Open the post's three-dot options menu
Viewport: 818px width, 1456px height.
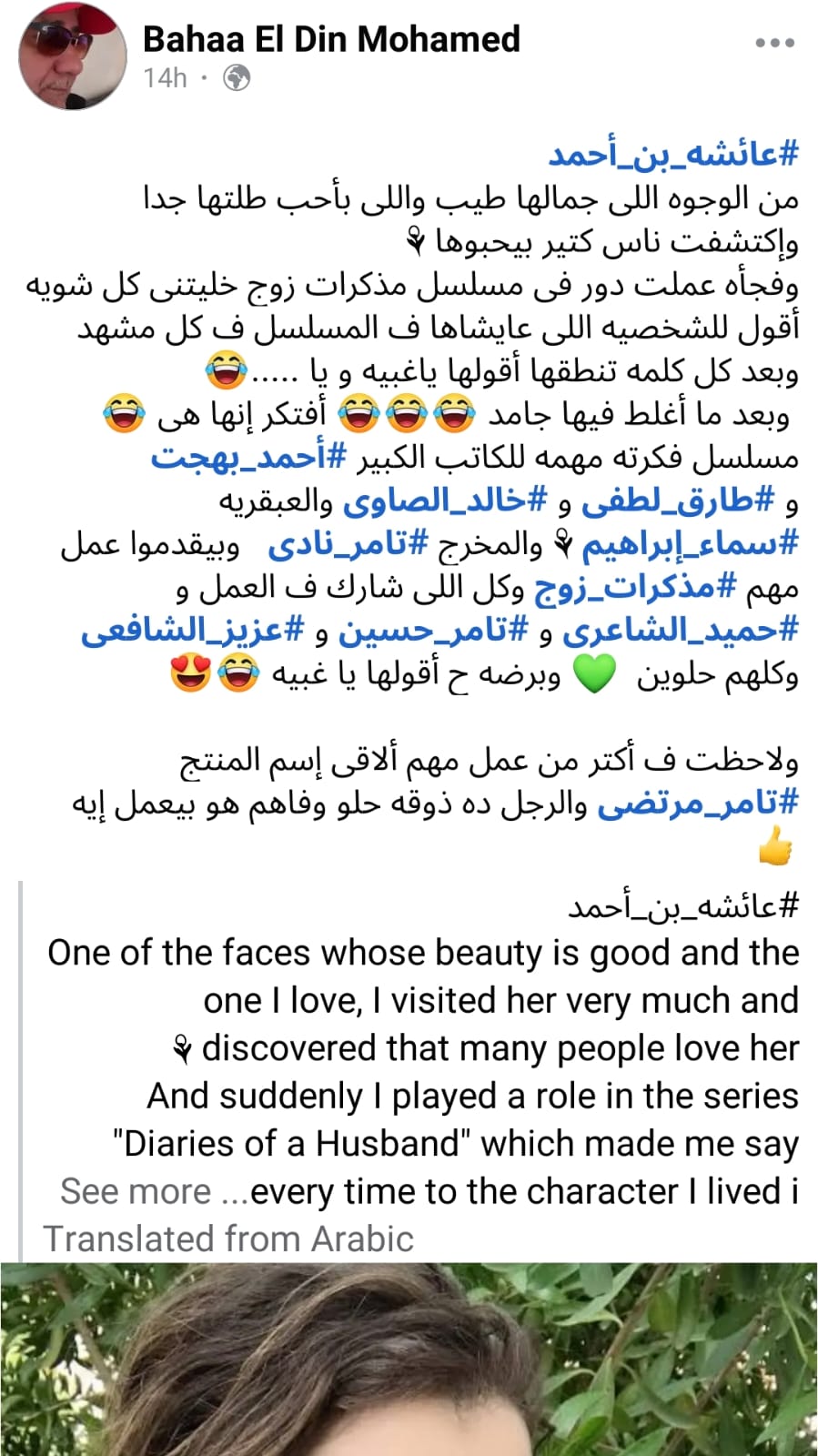coord(774,42)
